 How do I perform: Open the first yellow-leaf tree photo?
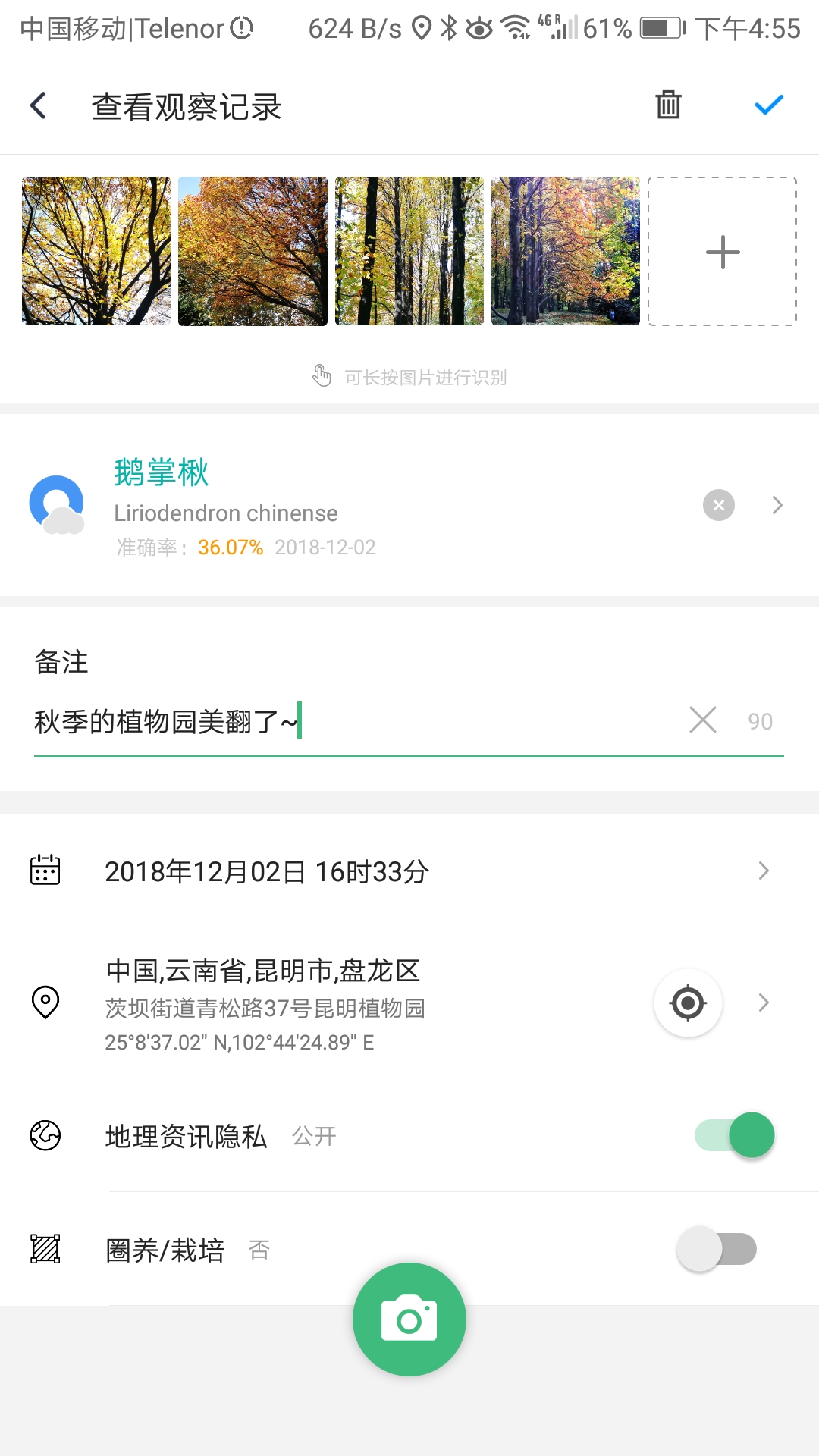point(96,251)
